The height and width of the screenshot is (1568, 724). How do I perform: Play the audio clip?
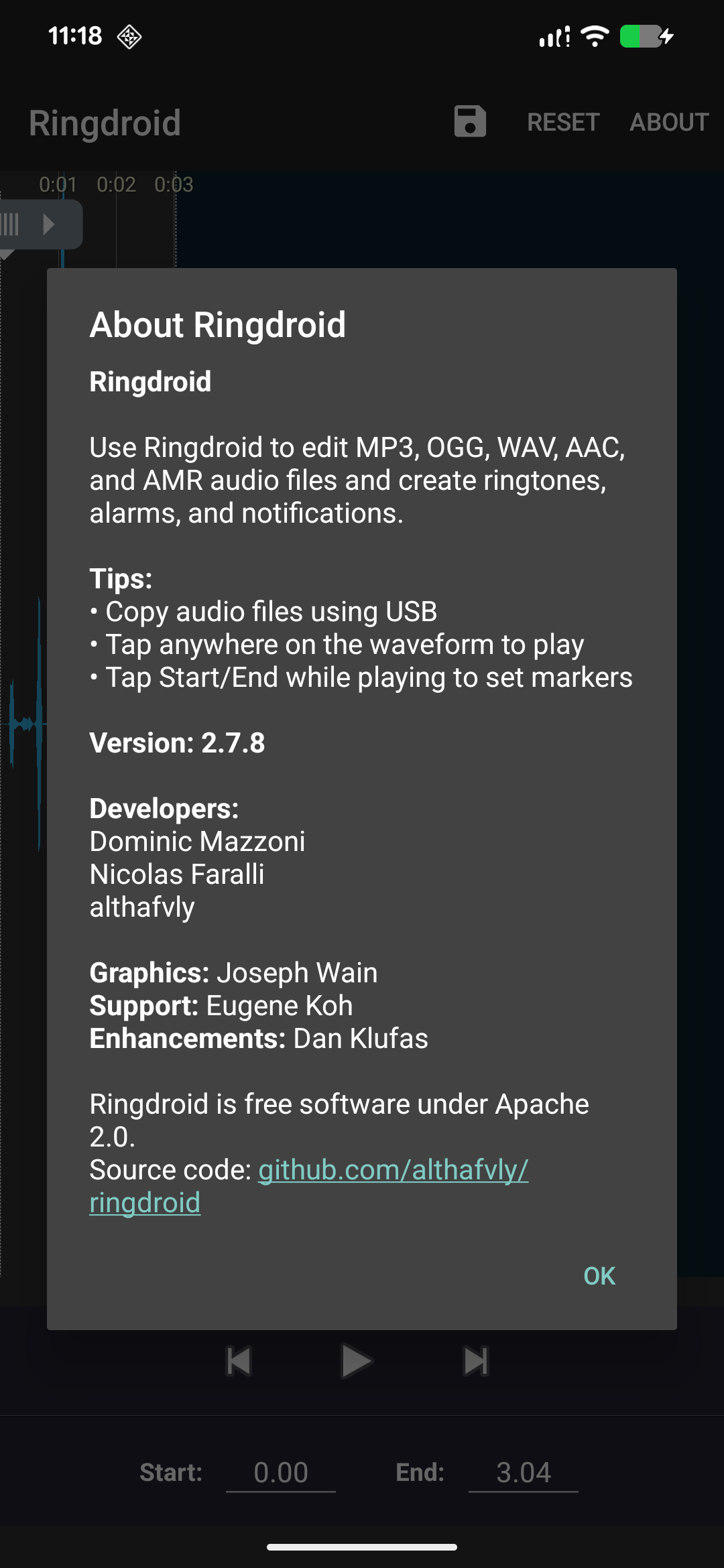(x=356, y=1361)
